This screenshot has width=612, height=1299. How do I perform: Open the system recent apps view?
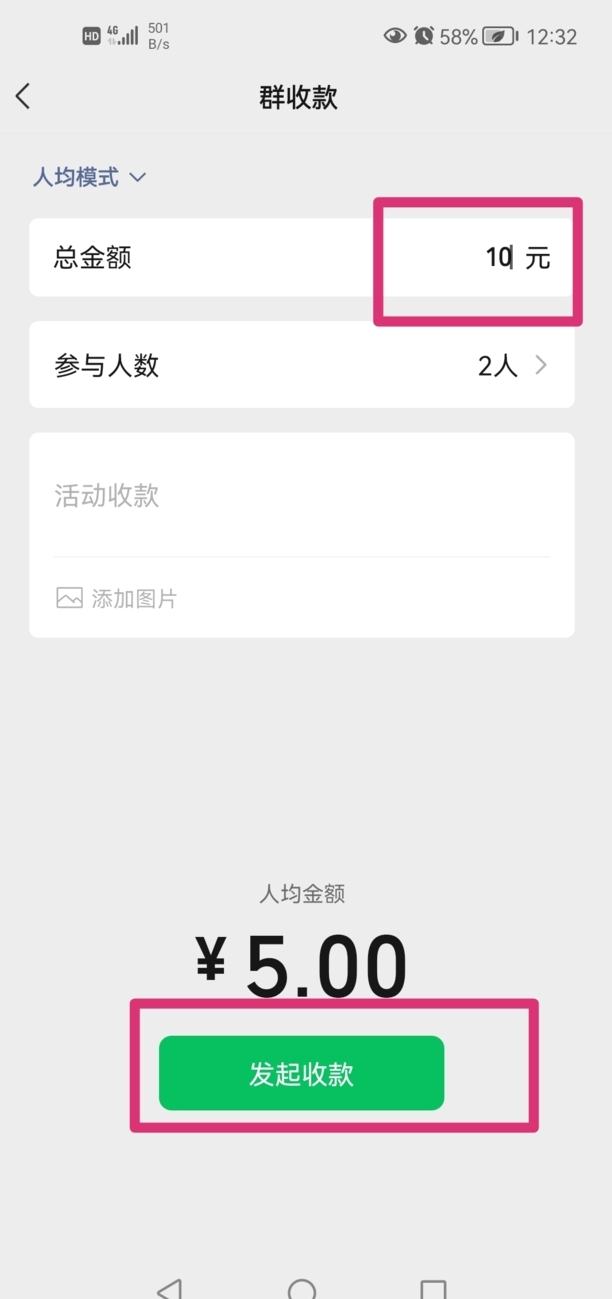pyautogui.click(x=433, y=1288)
